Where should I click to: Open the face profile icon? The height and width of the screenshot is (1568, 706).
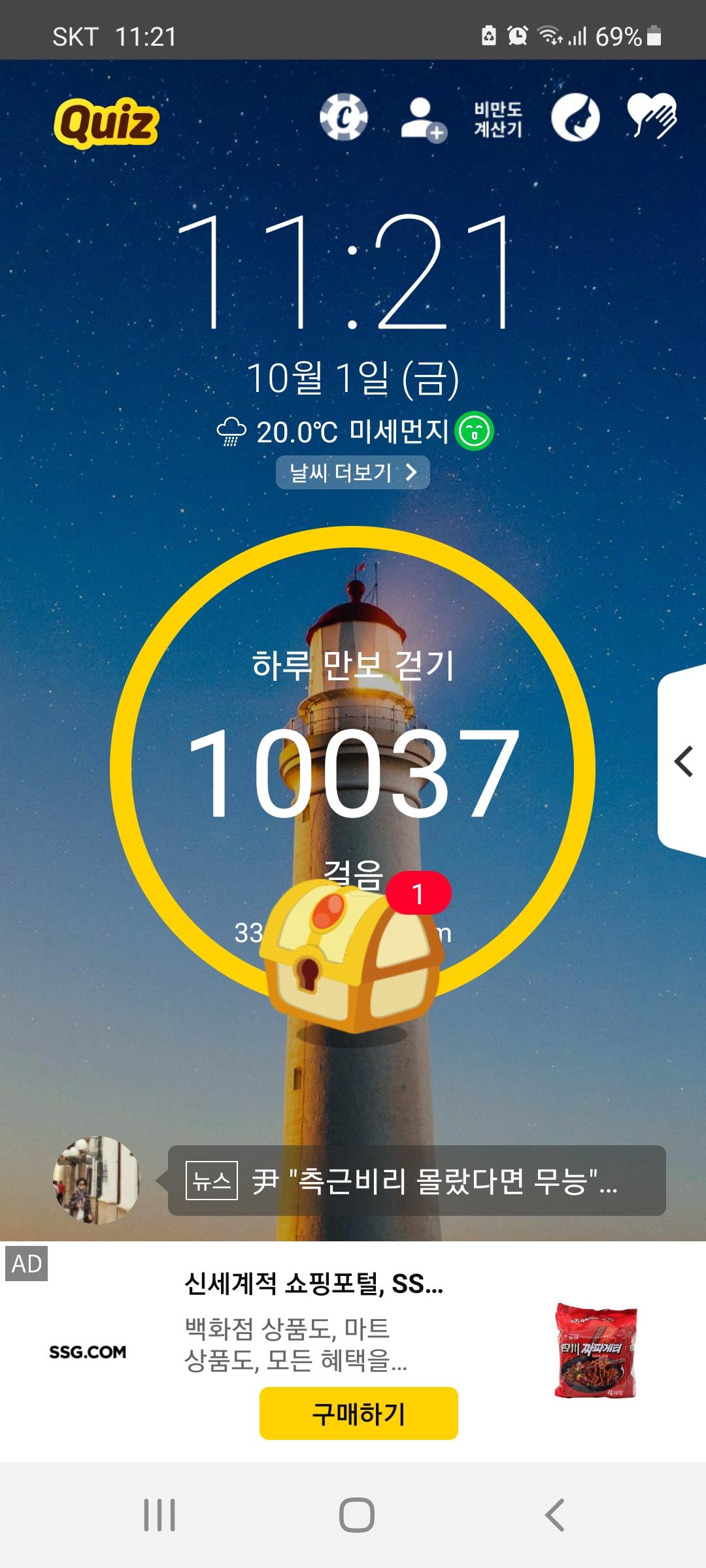[x=575, y=118]
